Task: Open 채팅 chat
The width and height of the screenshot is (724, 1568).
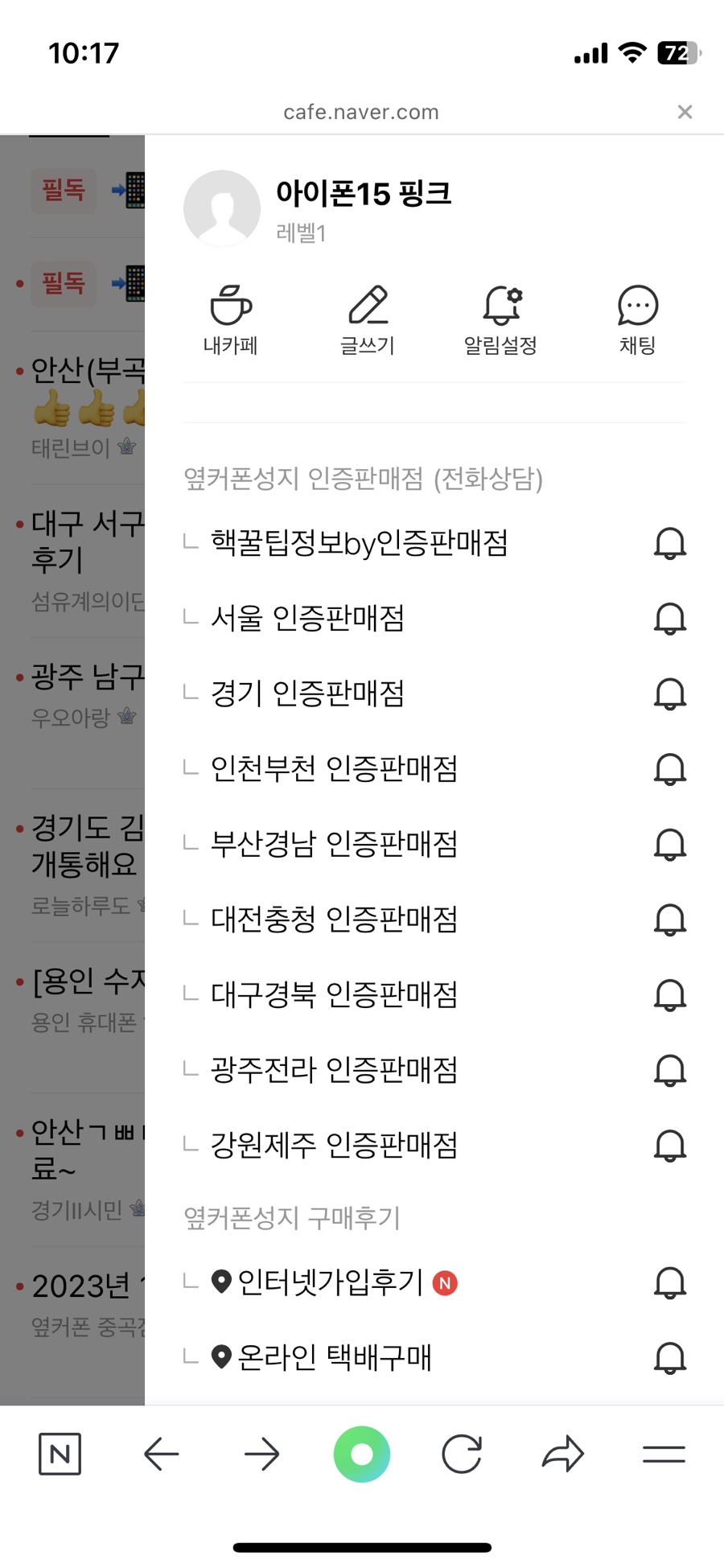Action: click(x=638, y=319)
